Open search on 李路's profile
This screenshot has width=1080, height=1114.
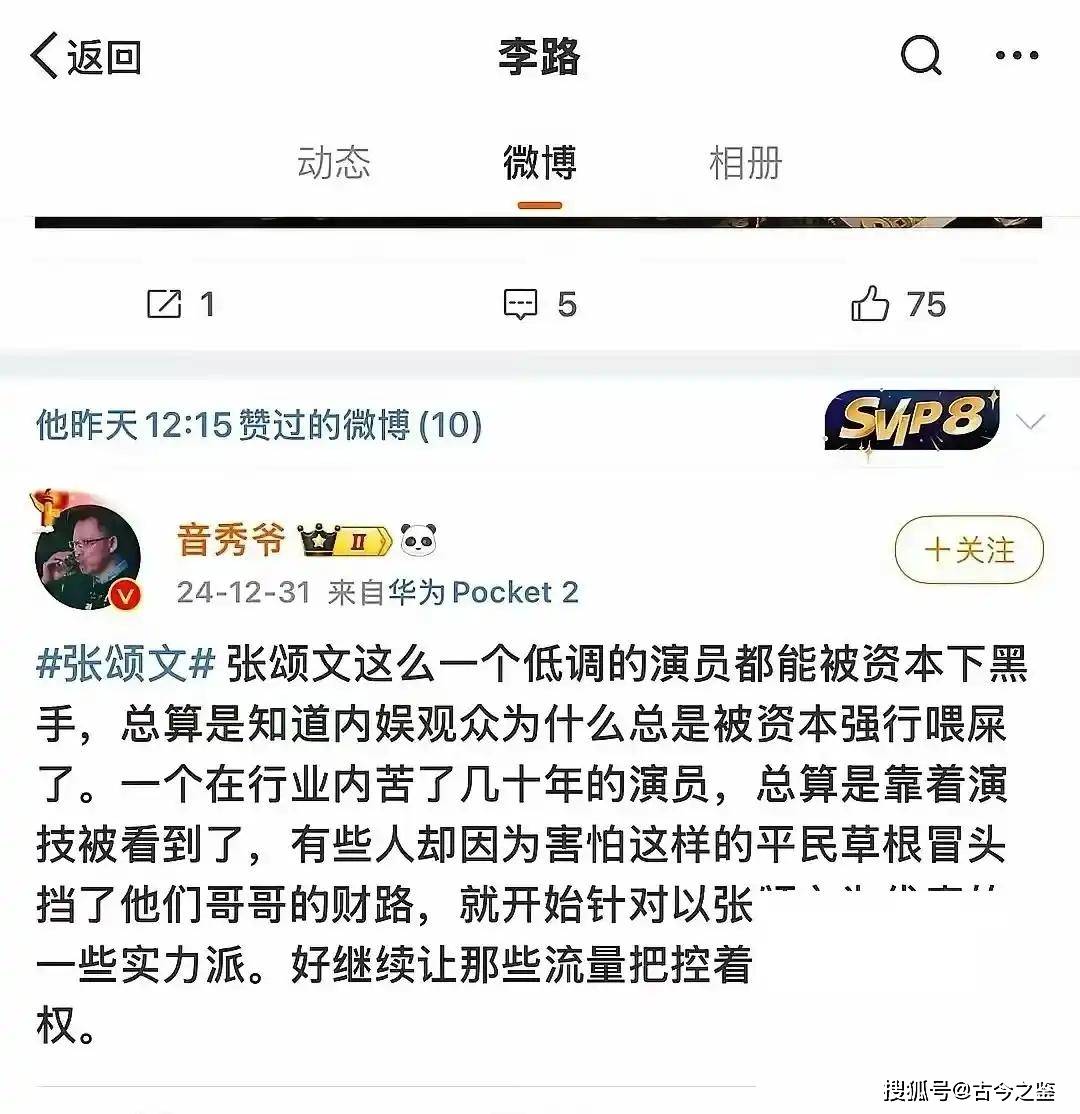click(x=921, y=56)
